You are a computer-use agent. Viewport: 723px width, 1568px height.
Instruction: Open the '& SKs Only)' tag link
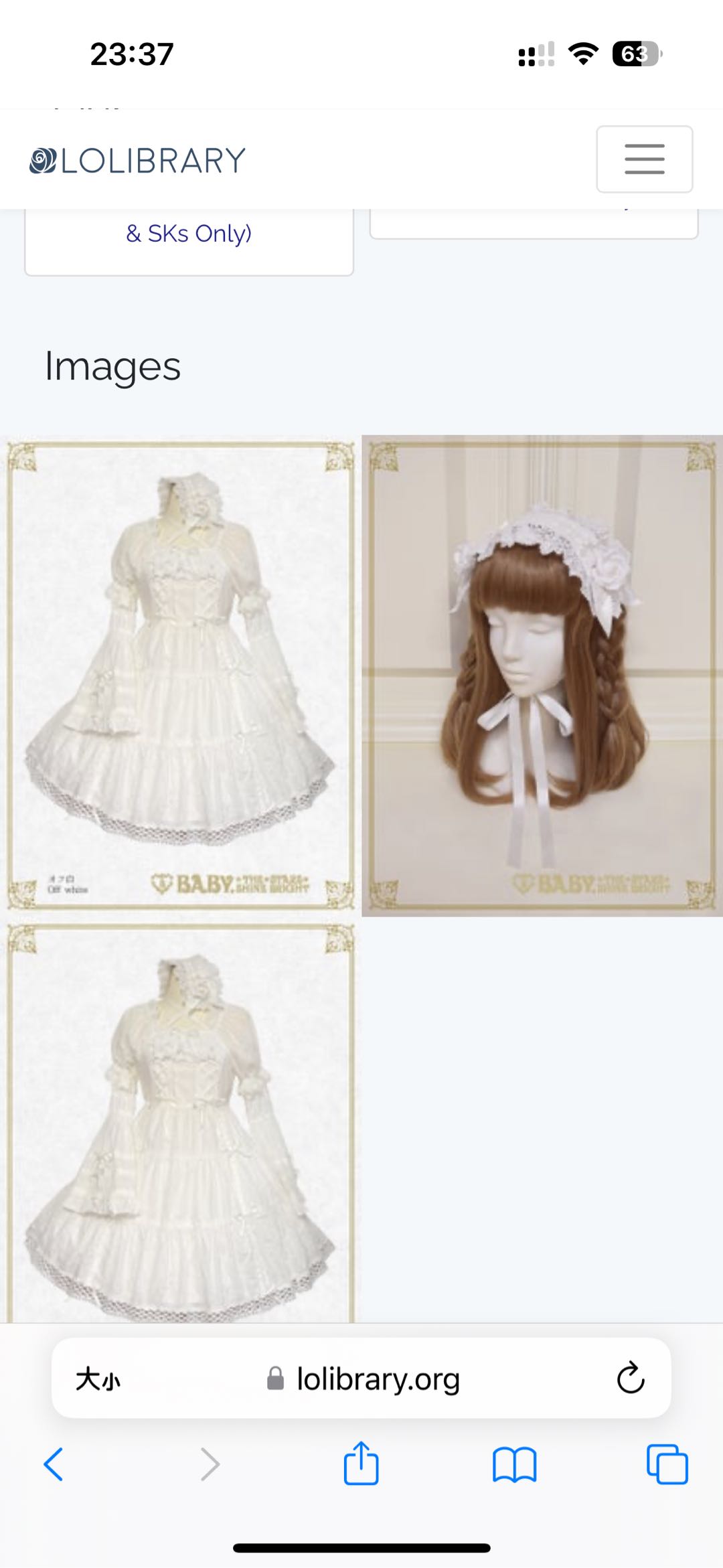[189, 234]
